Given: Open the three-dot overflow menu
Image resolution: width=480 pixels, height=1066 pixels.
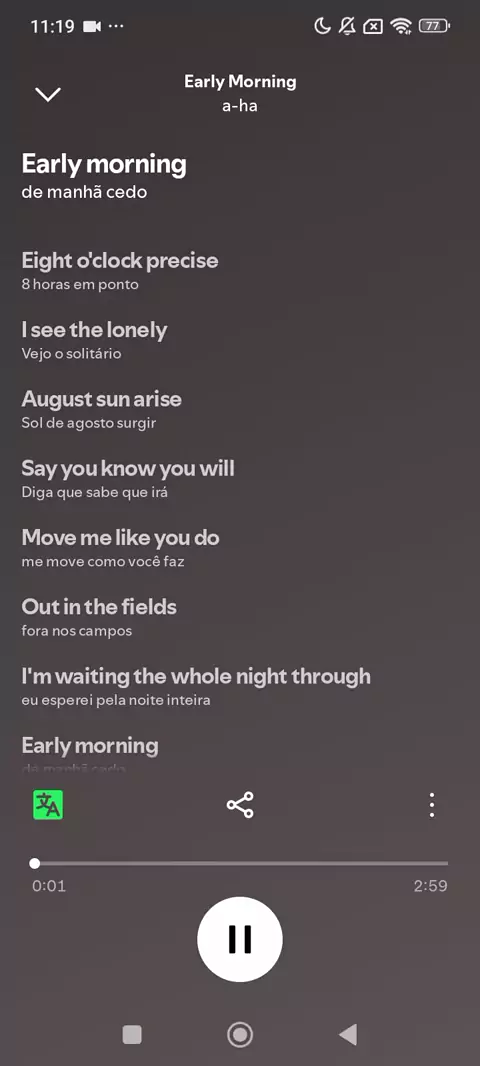Looking at the screenshot, I should coord(432,805).
